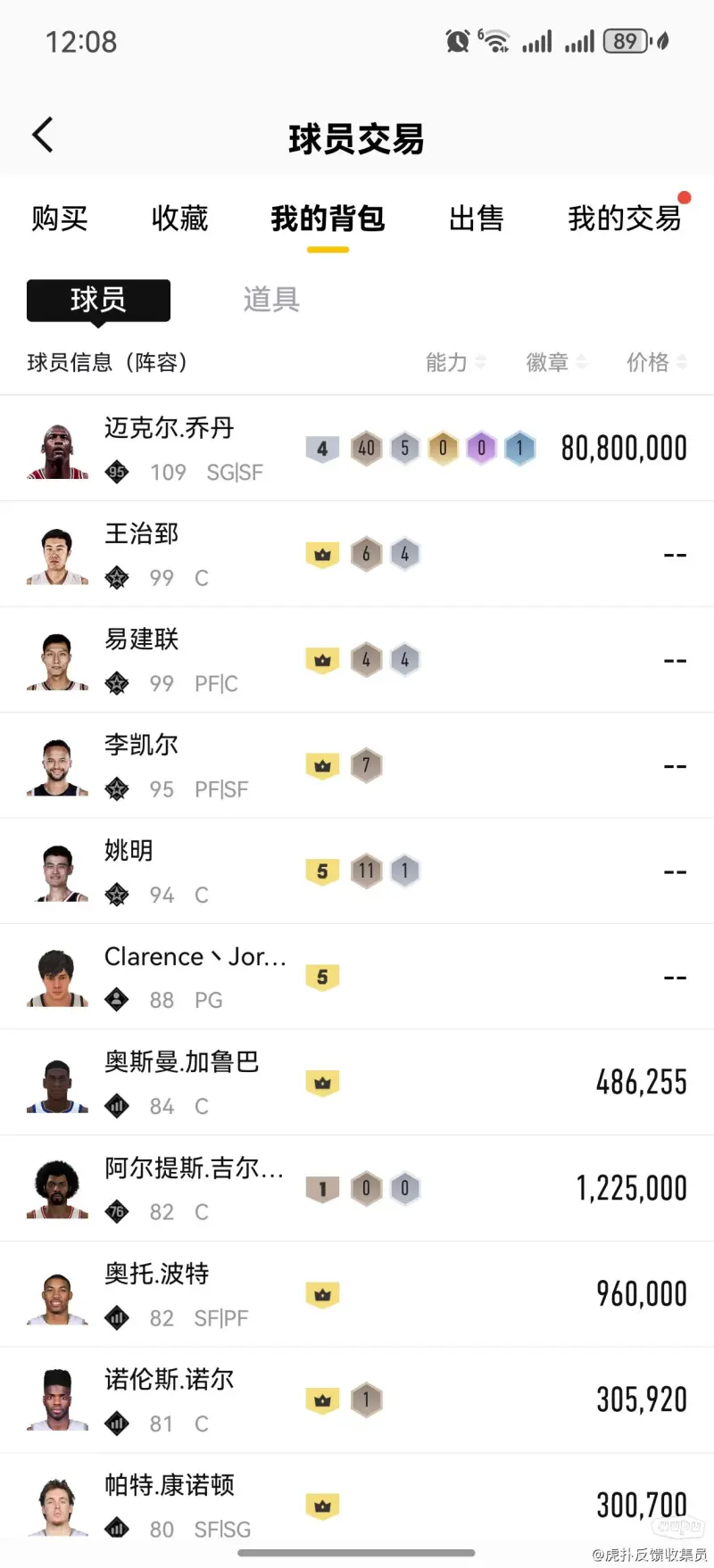Switch to the 出售 tab

(476, 219)
